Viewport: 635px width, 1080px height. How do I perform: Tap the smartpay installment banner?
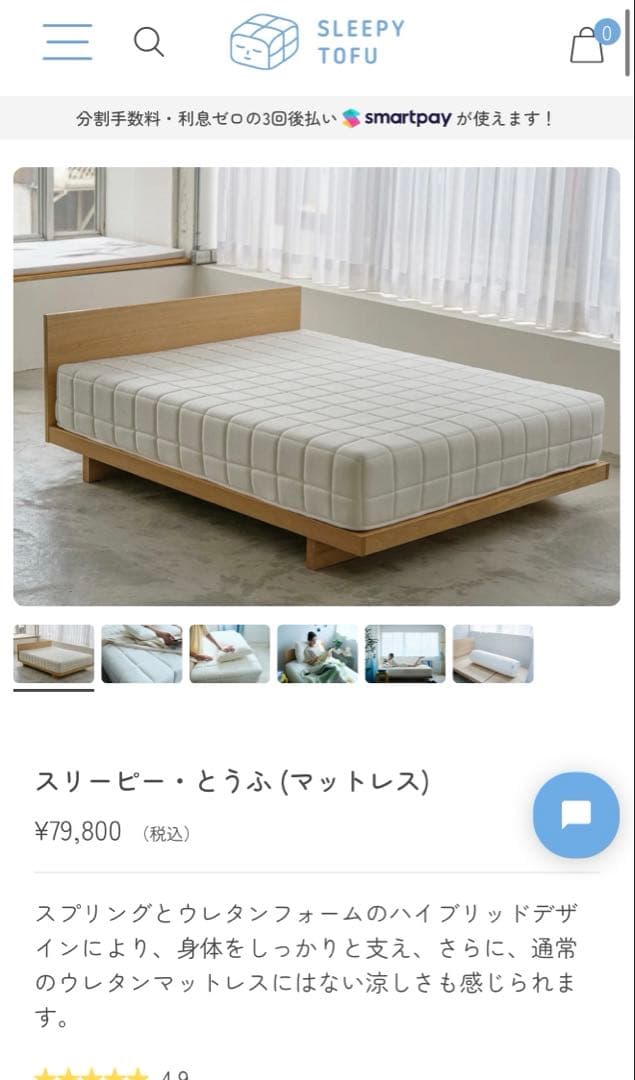click(x=317, y=118)
